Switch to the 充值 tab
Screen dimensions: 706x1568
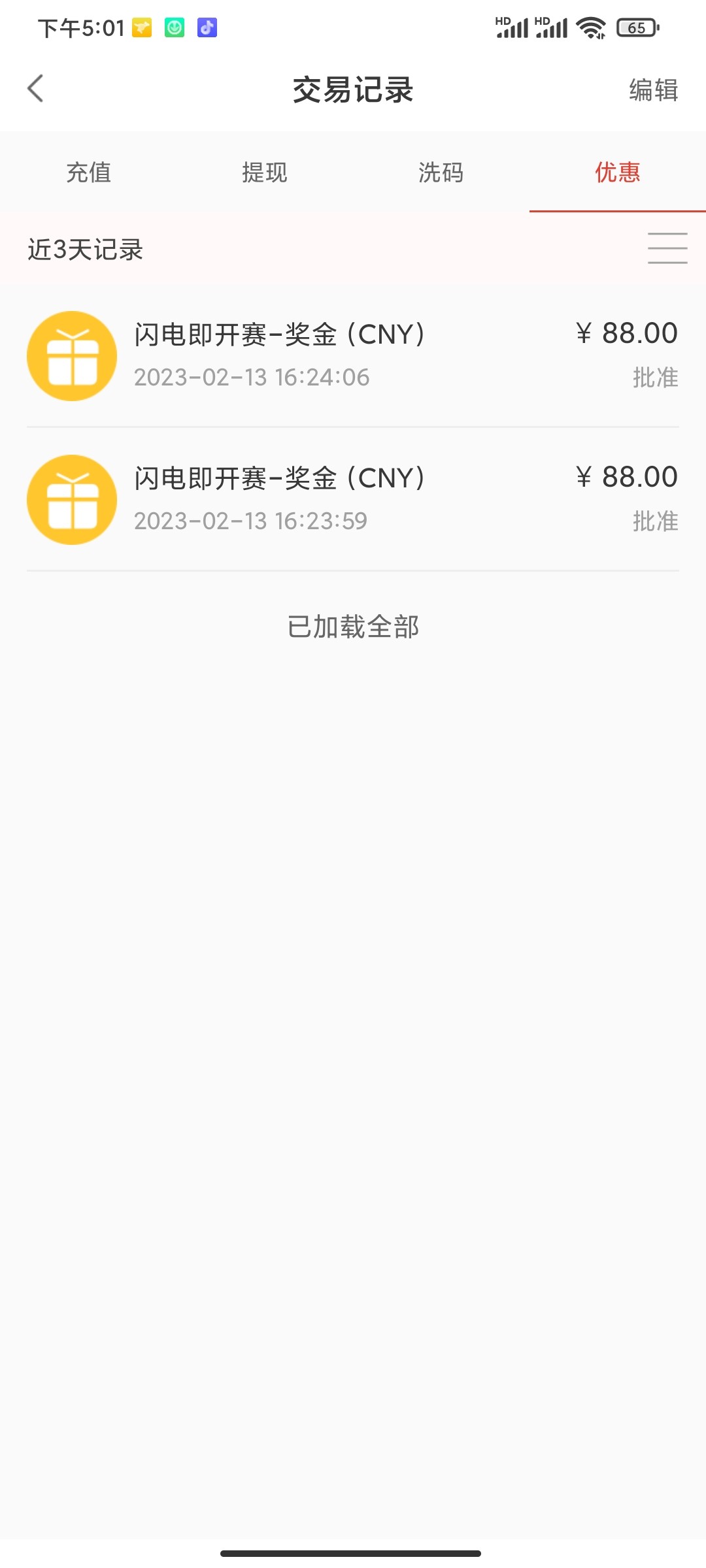(x=89, y=172)
